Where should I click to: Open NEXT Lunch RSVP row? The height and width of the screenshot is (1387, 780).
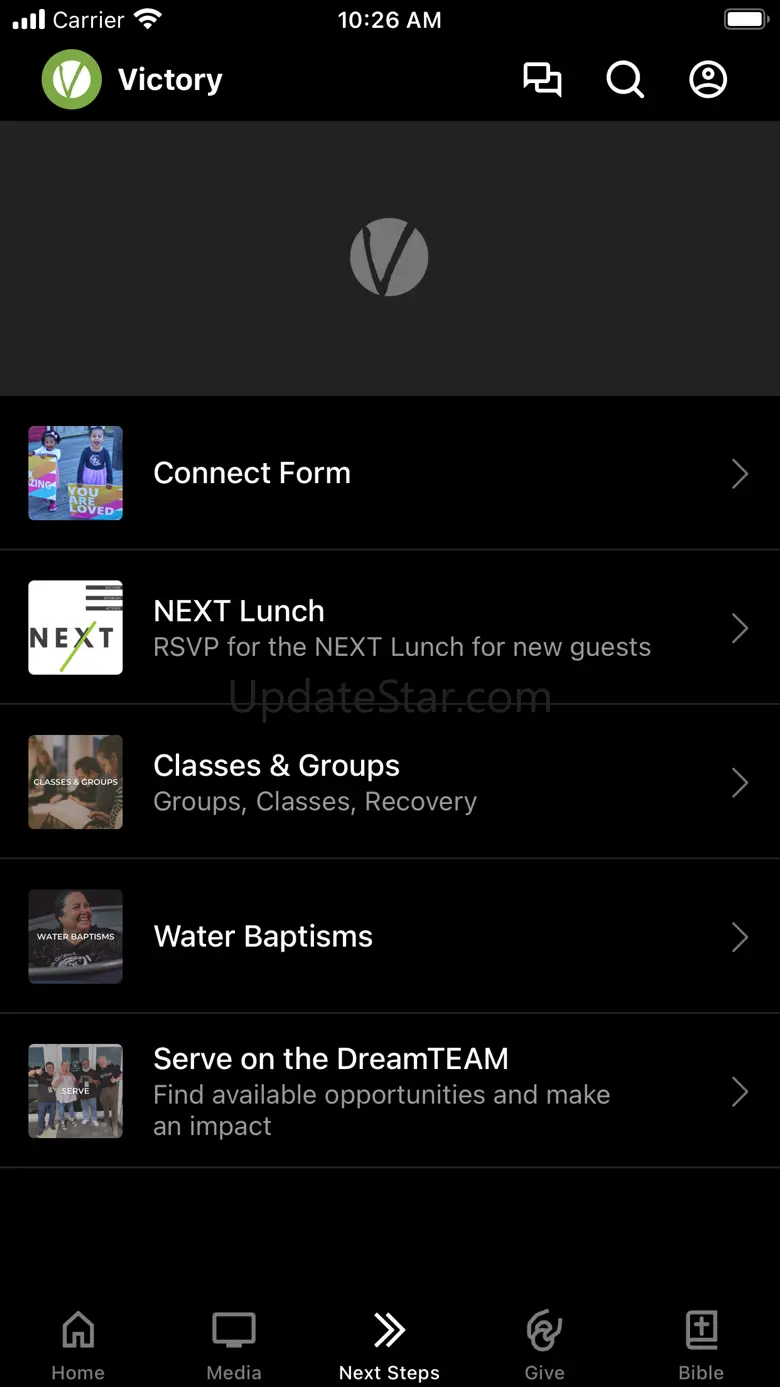pos(390,628)
